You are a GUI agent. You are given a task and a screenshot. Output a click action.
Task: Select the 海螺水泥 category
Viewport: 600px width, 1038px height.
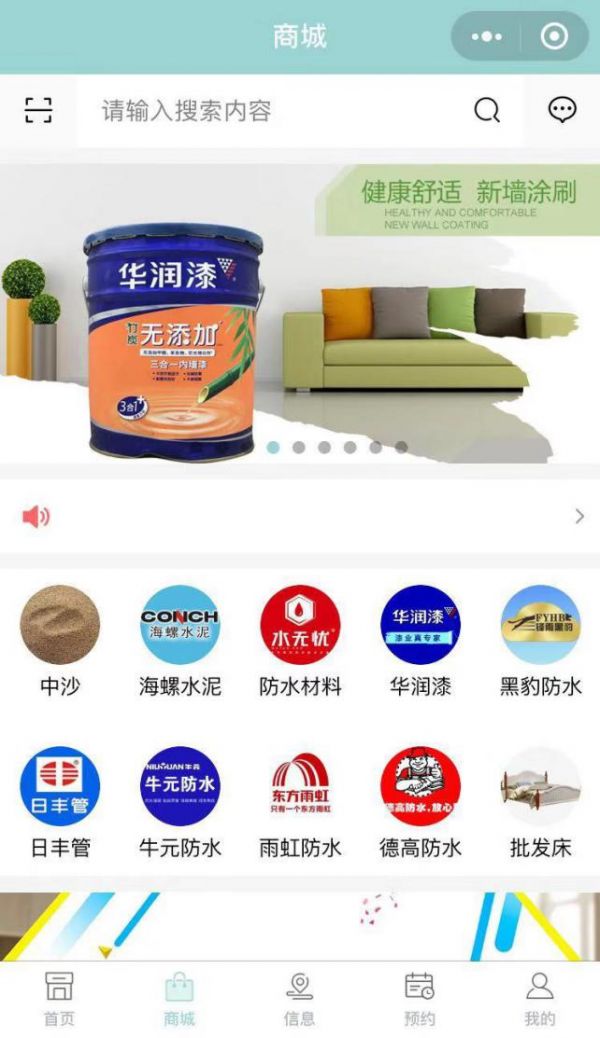tap(180, 642)
